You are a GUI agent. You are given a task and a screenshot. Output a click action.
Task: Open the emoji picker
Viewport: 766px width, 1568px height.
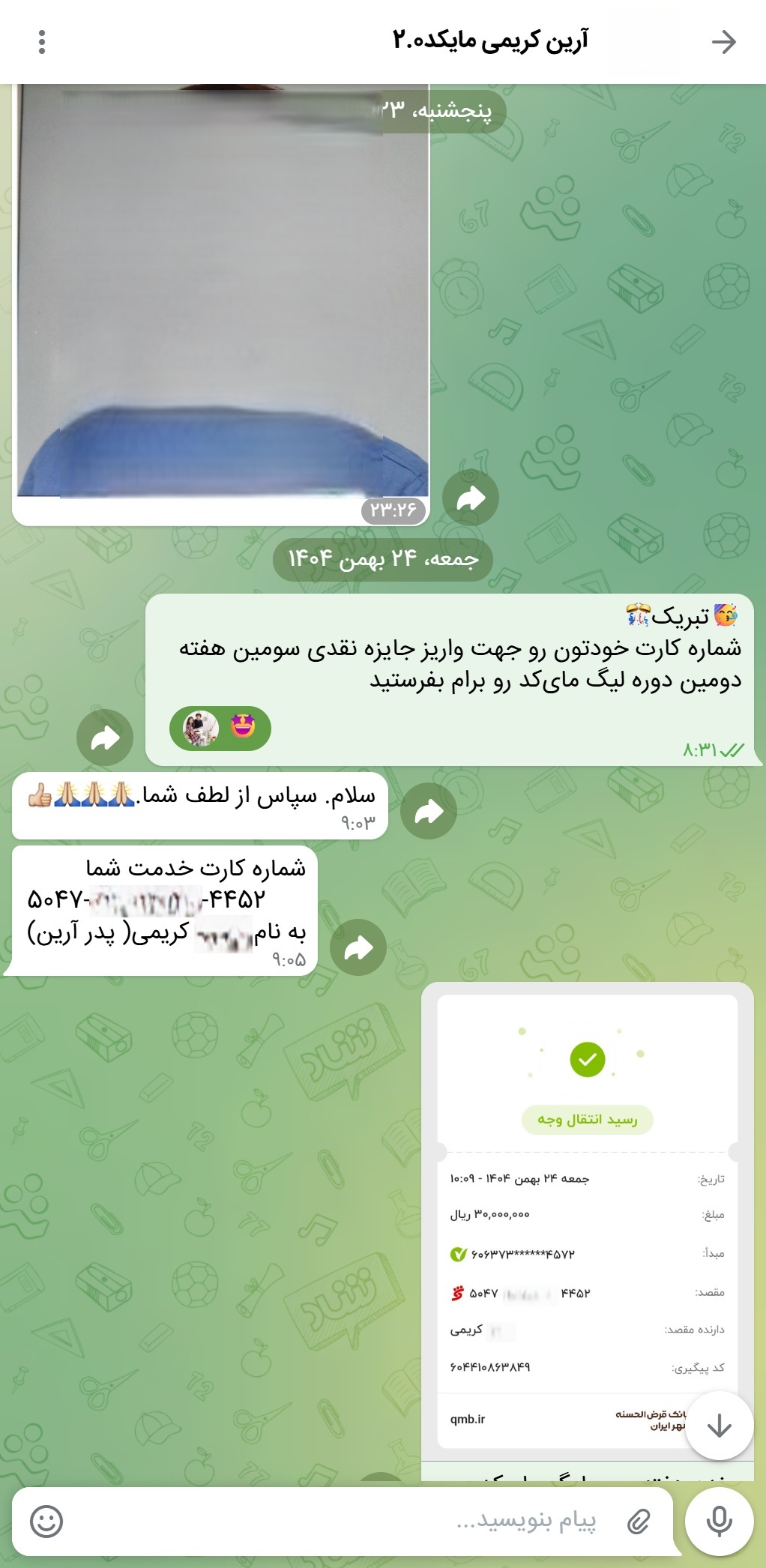coord(46,1522)
